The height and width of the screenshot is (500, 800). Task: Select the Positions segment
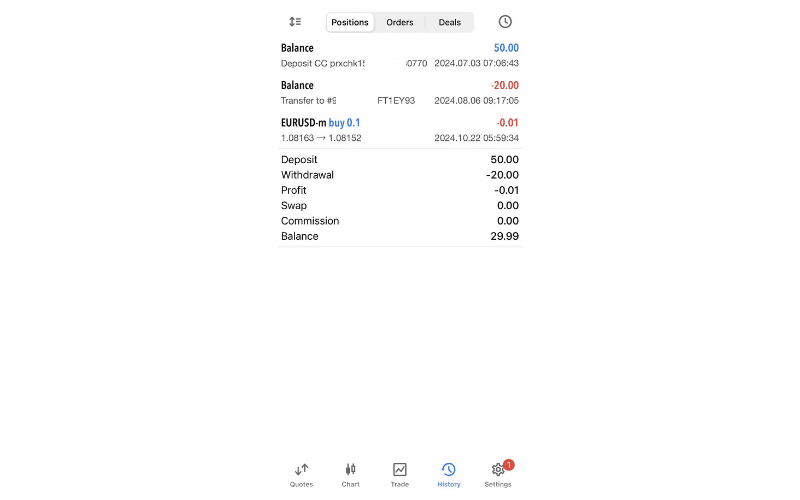[x=350, y=22]
